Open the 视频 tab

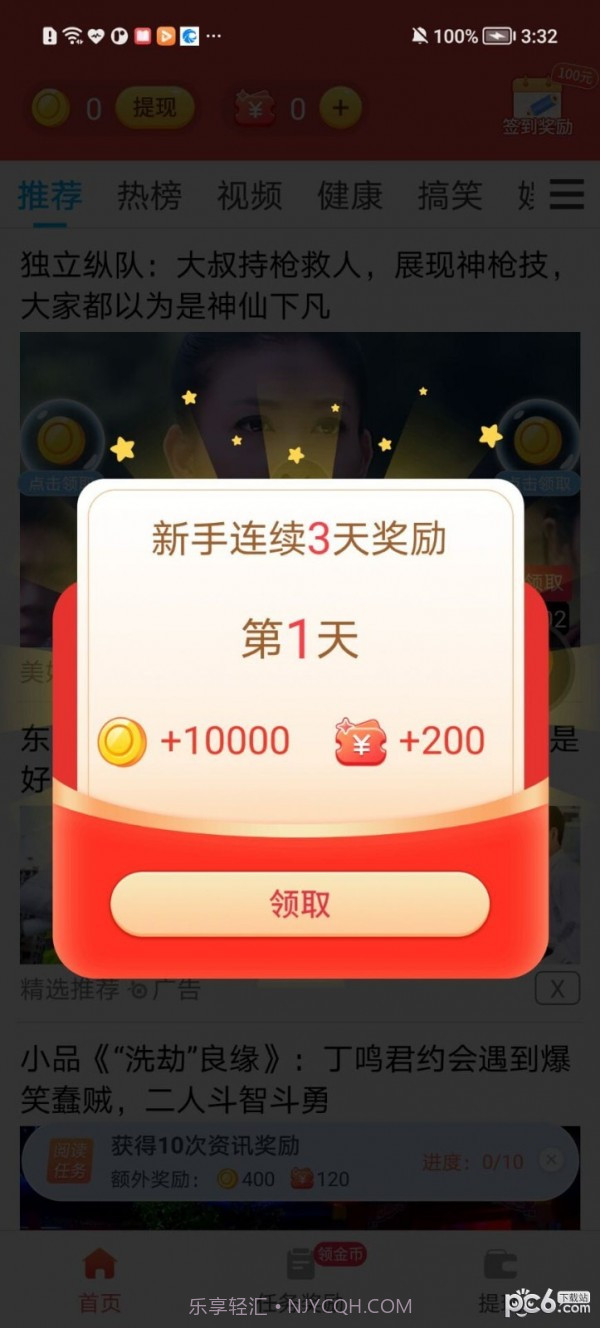(249, 195)
